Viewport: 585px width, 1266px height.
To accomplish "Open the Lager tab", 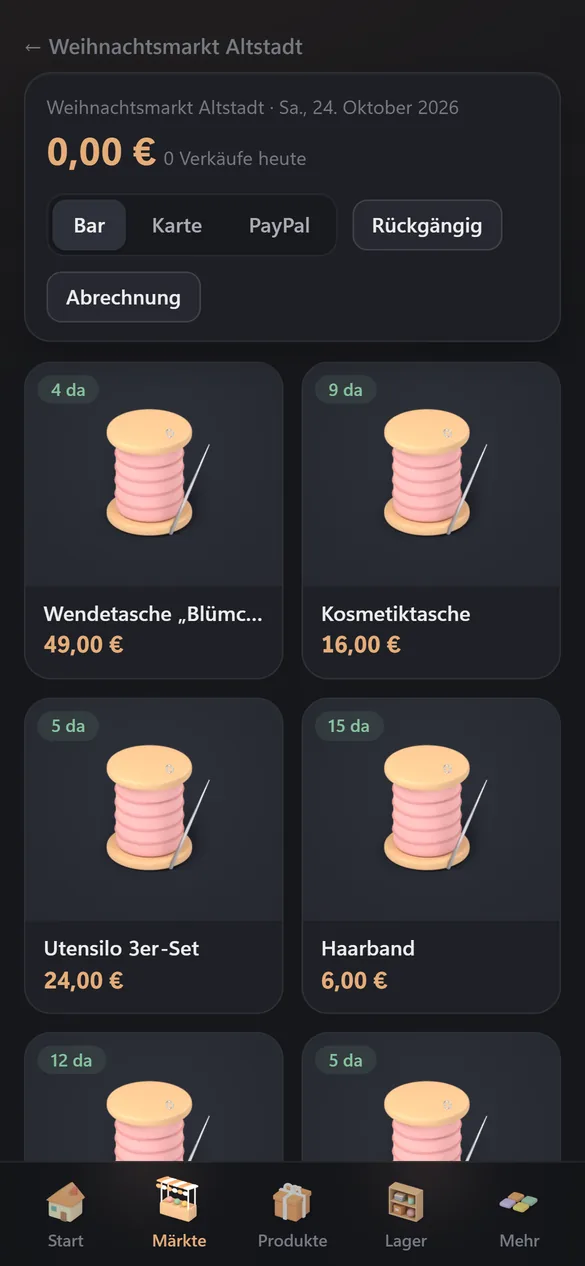I will tap(405, 1213).
